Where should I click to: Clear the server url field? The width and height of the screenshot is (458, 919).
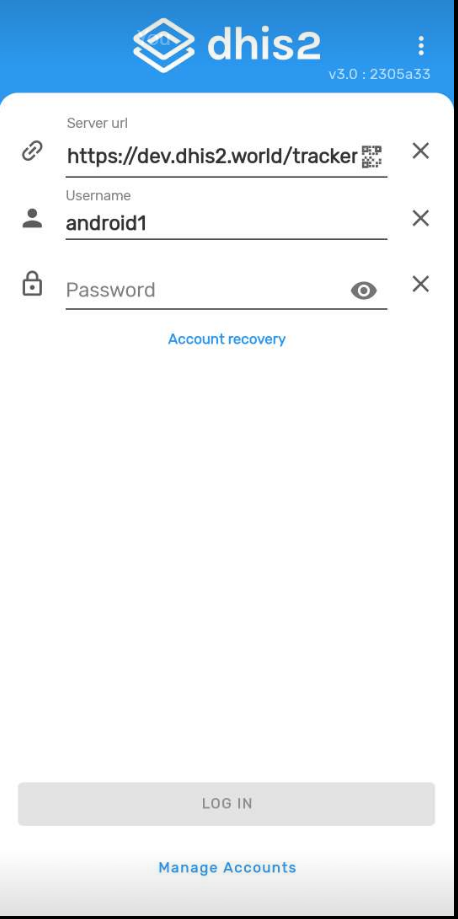420,151
